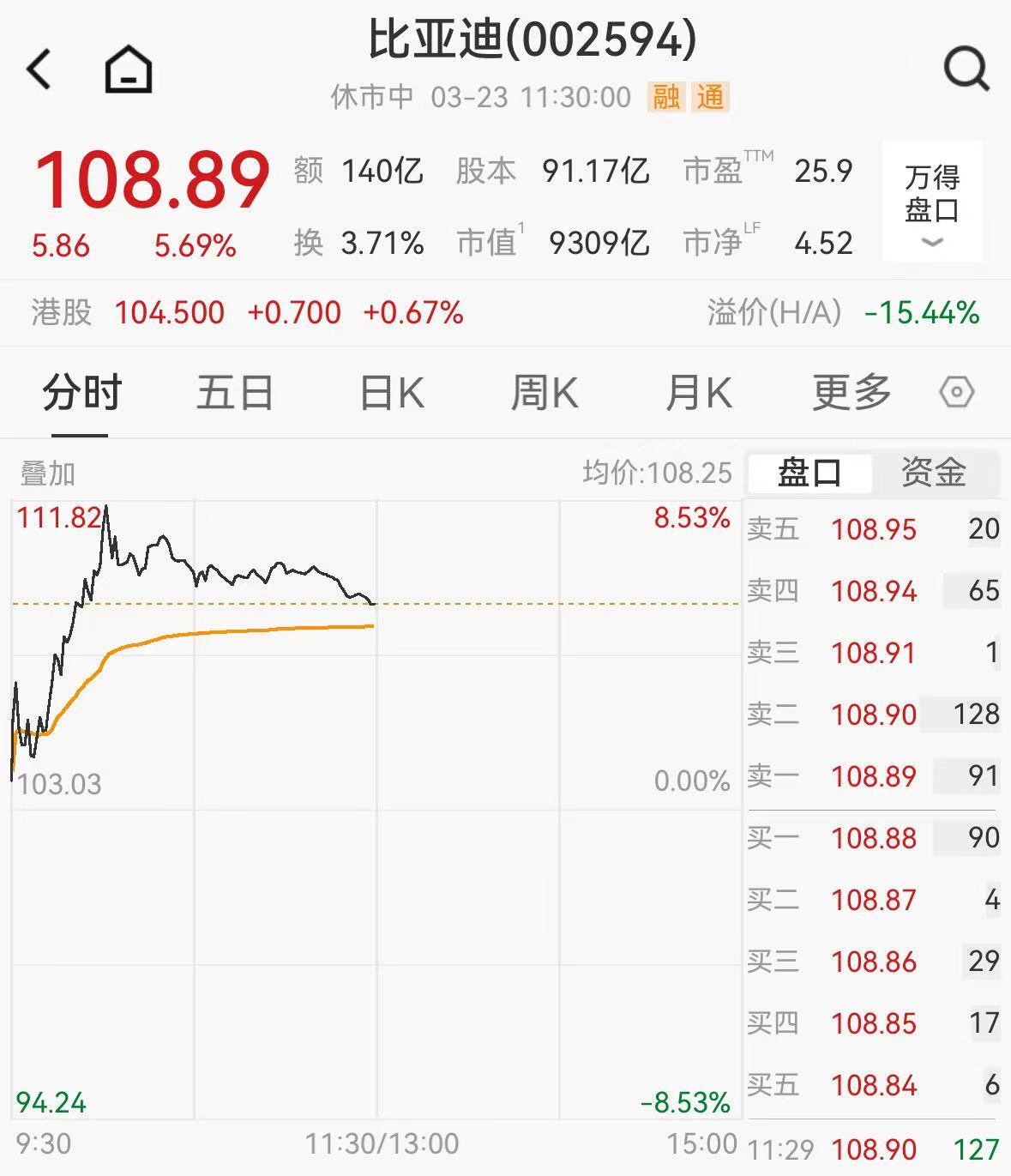Expand the 万得盘口 dropdown
This screenshot has height=1176, width=1011.
pos(932,202)
